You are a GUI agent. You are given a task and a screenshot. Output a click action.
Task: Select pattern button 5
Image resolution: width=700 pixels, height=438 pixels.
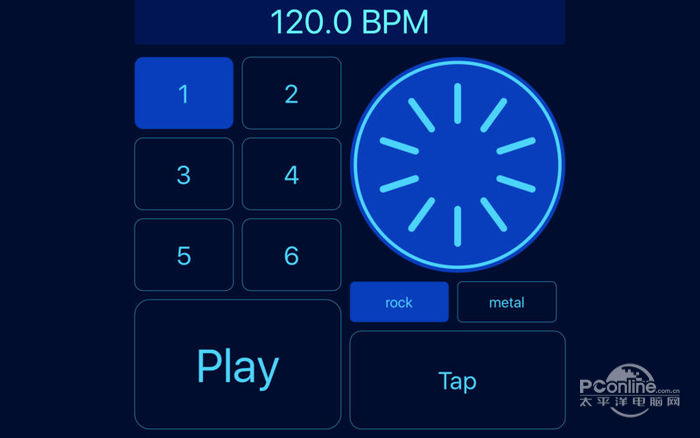click(x=184, y=255)
